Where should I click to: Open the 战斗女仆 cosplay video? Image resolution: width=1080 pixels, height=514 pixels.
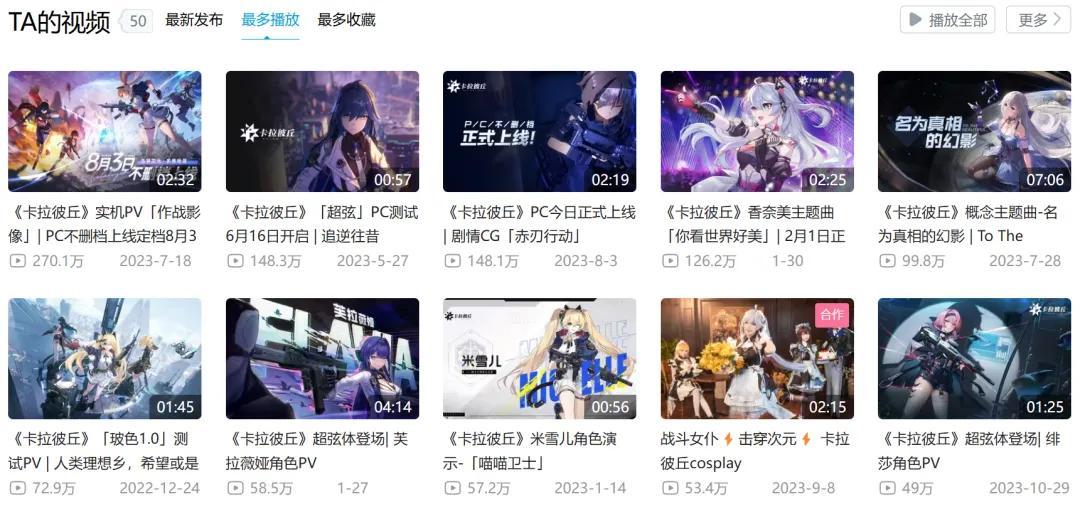(757, 358)
